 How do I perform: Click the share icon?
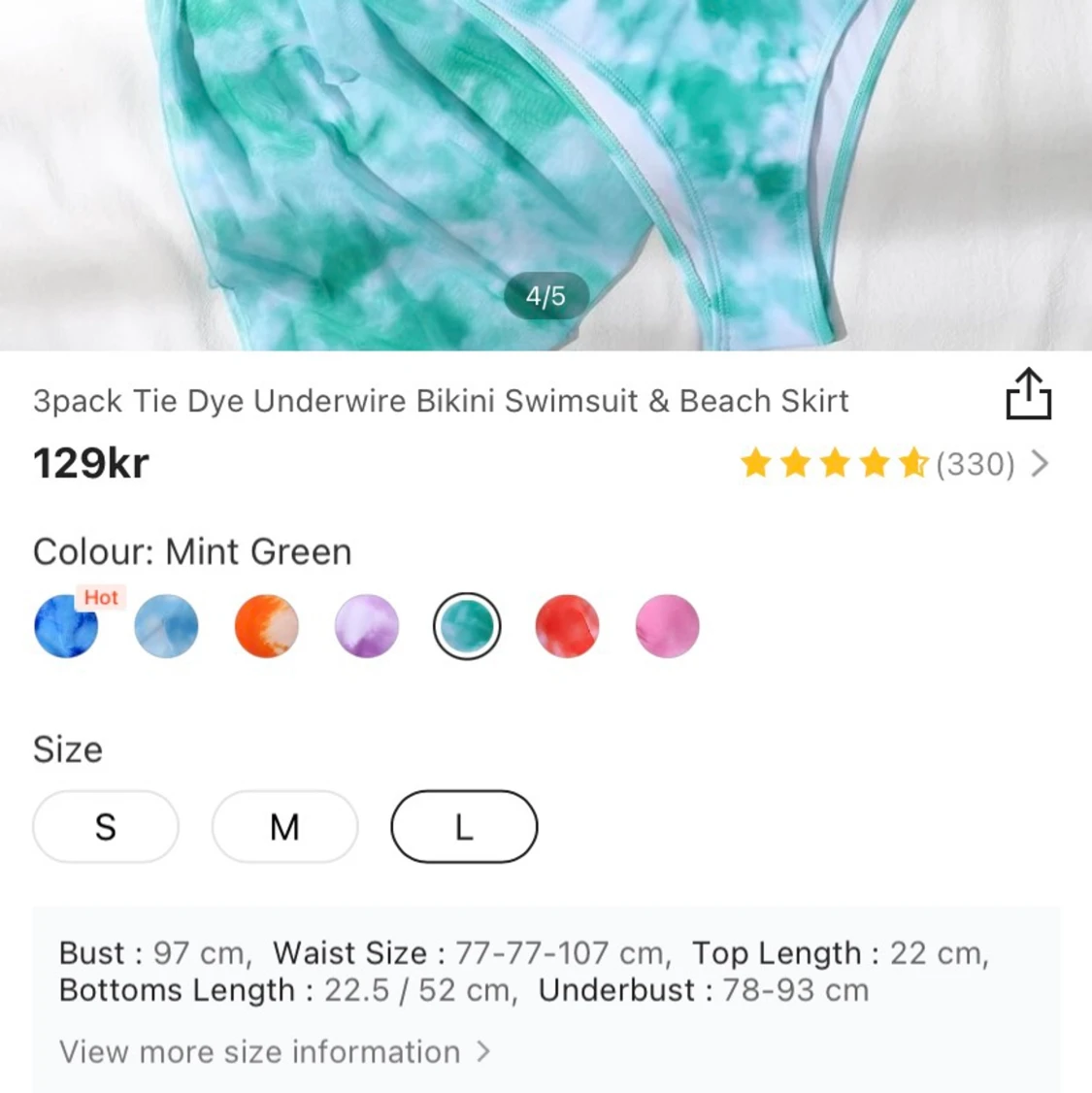pos(1030,394)
